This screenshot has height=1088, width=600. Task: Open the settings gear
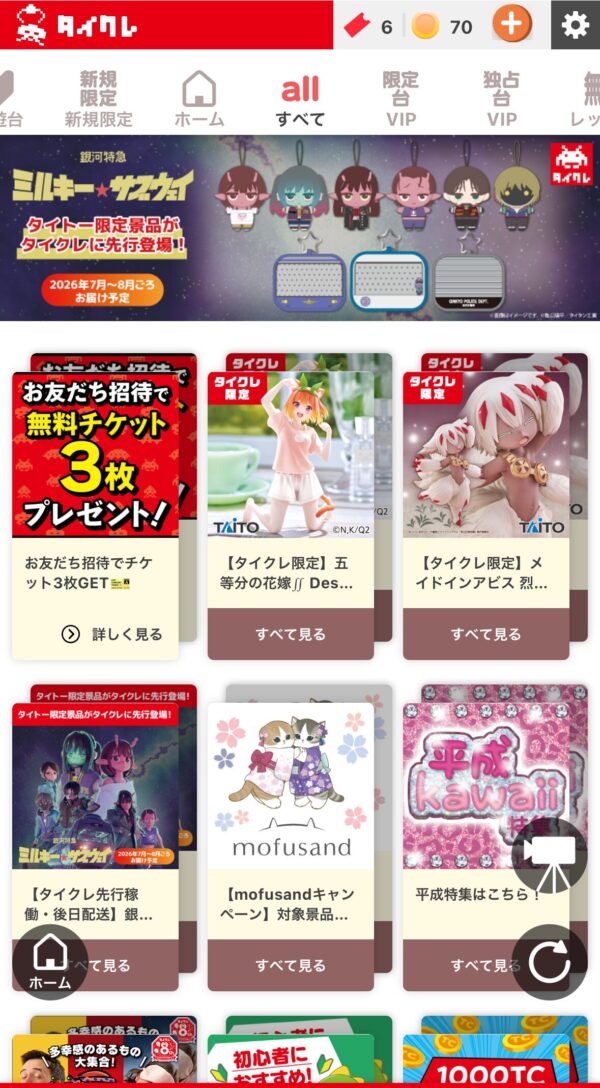point(575,25)
